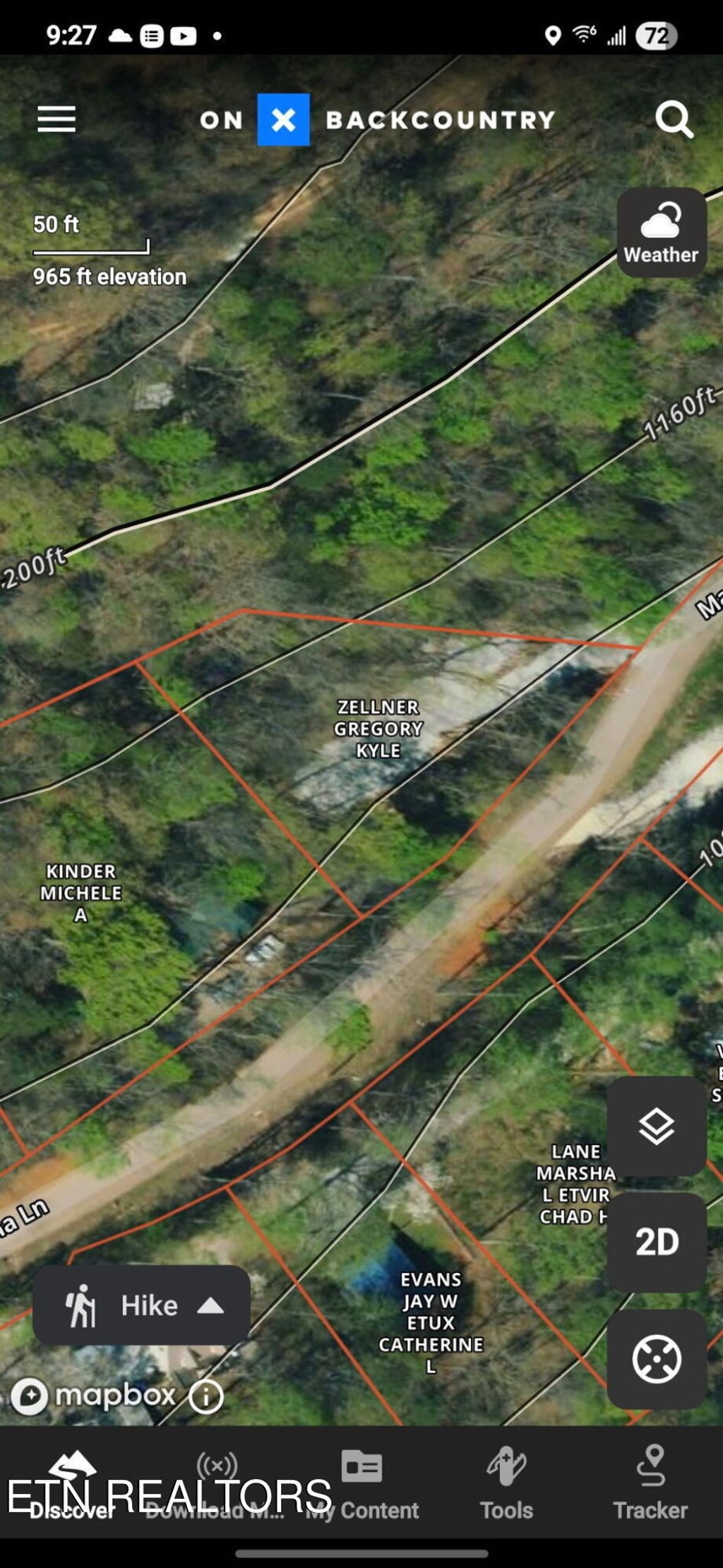723x1568 pixels.
Task: Expand the Hike activity mode selector
Action: click(x=142, y=1305)
